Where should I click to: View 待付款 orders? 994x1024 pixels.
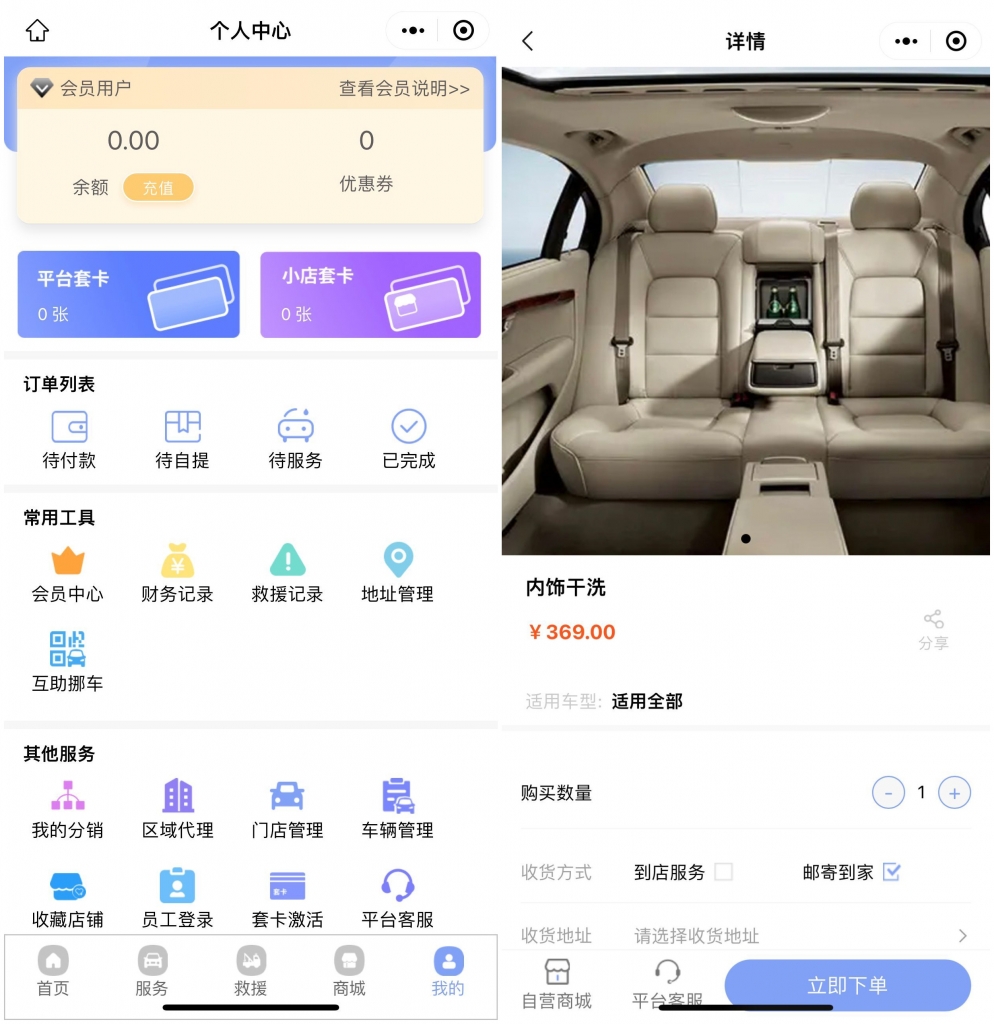point(69,439)
